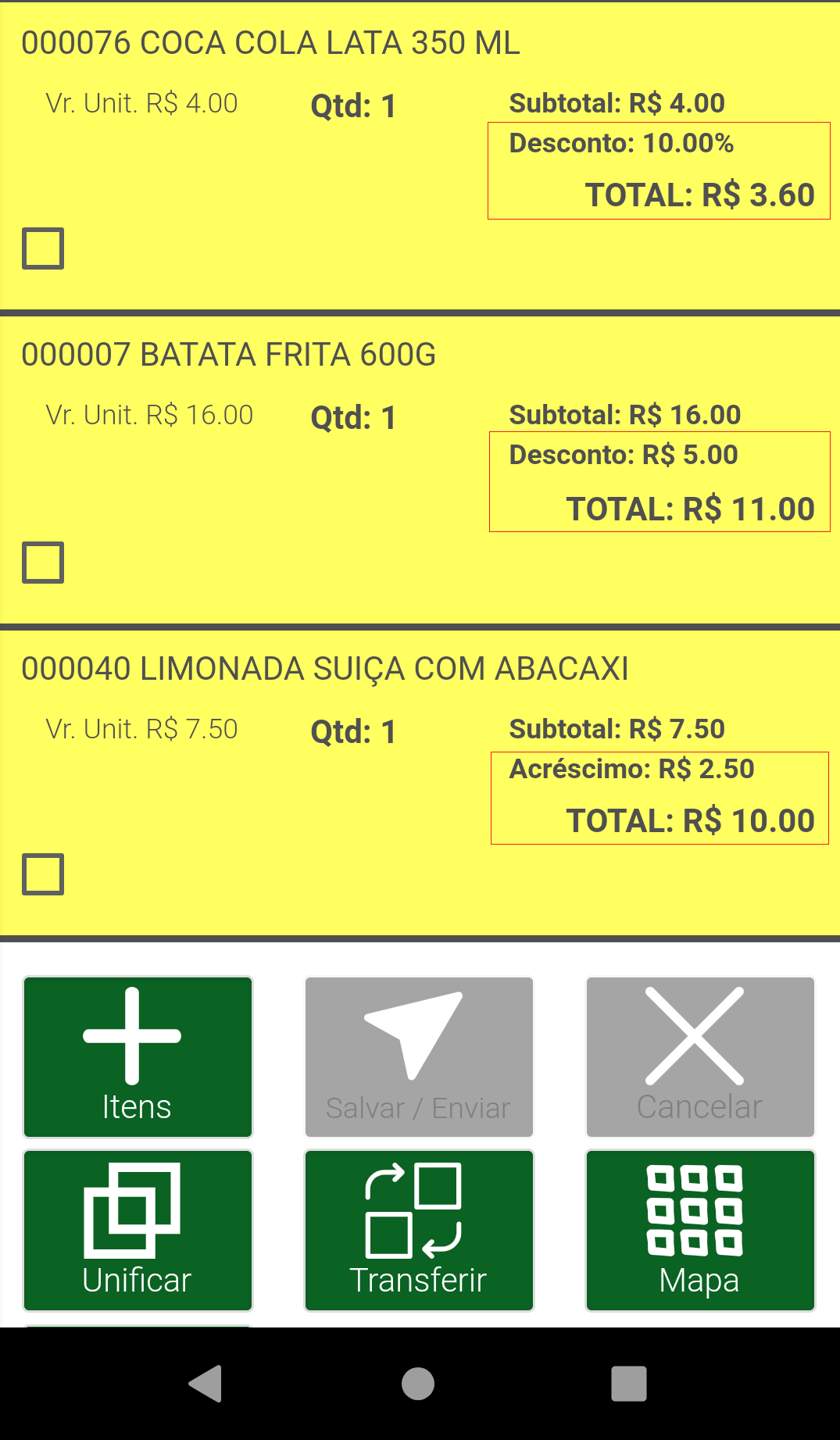The width and height of the screenshot is (840, 1440).
Task: Select the Batata Frita 600G checkbox
Action: click(x=43, y=563)
